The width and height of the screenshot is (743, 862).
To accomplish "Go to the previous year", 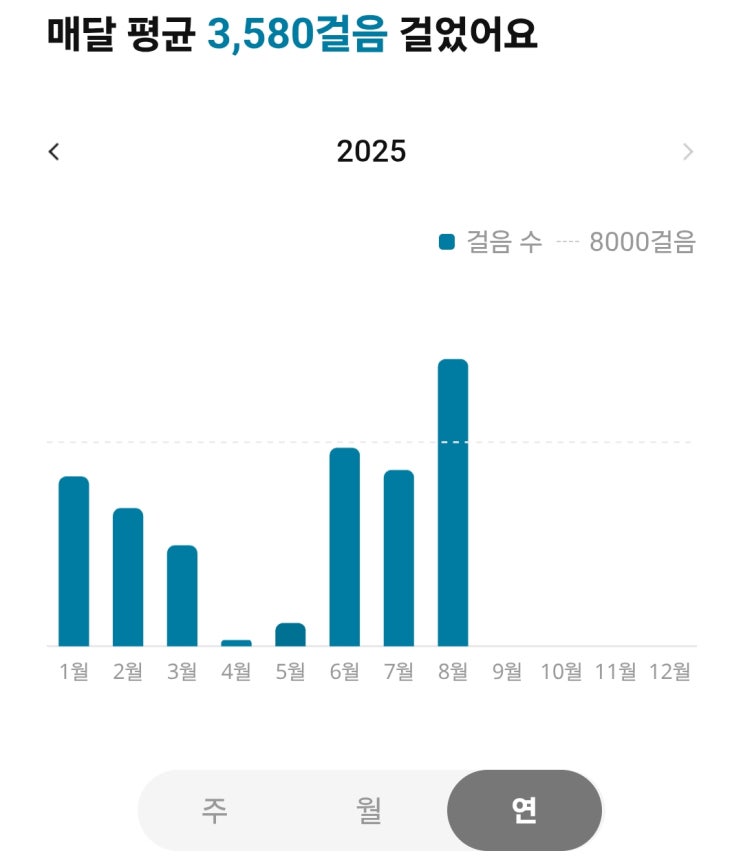I will click(x=54, y=152).
